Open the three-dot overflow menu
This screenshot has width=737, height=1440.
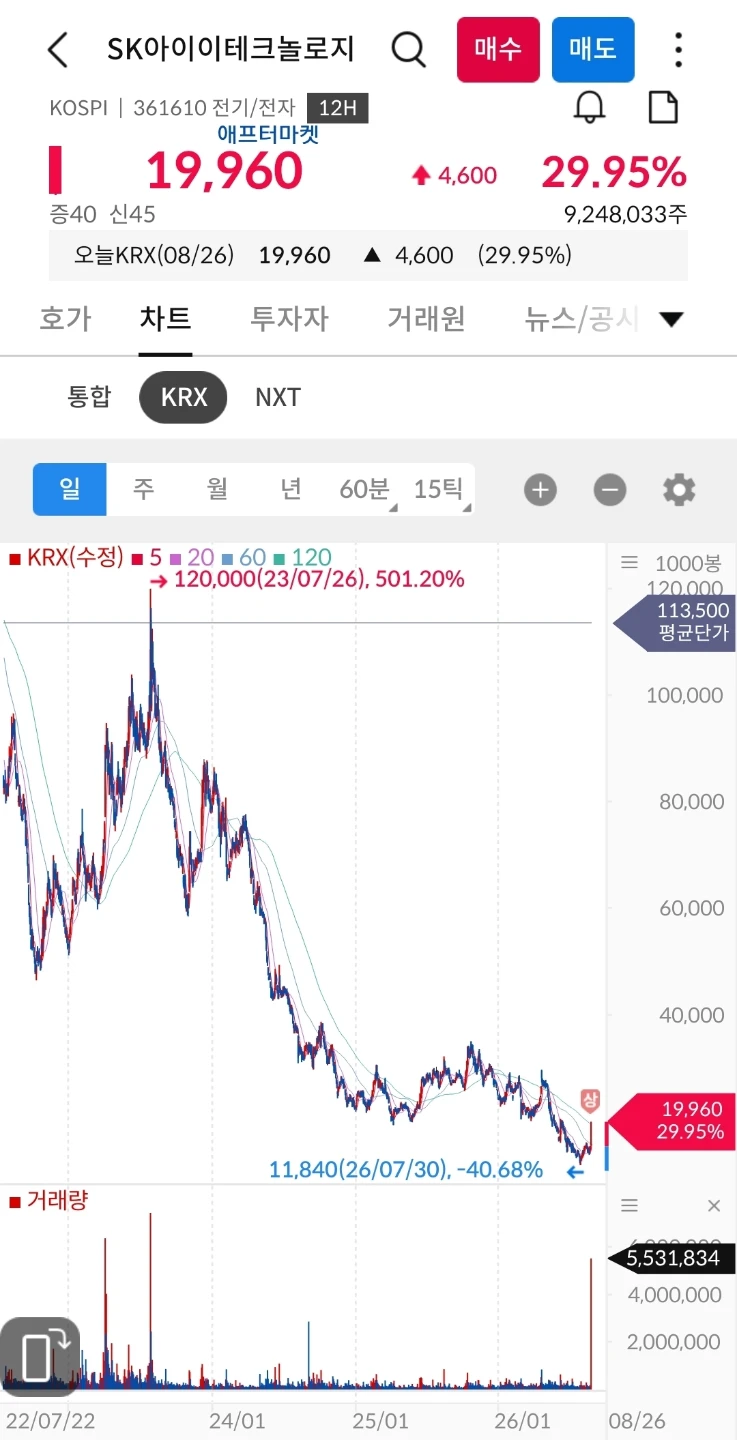[679, 49]
